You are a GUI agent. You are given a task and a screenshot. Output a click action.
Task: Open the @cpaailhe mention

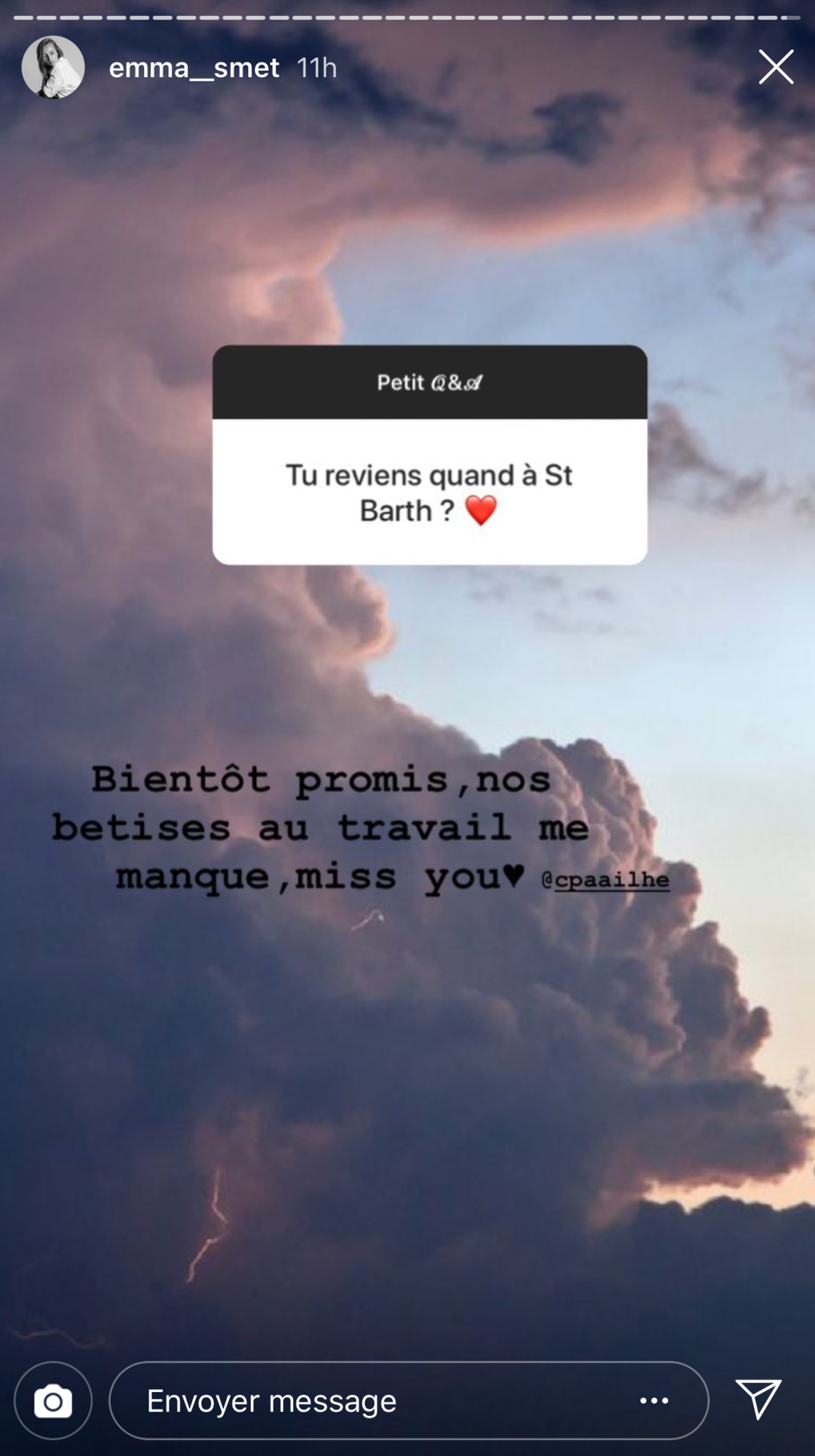point(605,879)
